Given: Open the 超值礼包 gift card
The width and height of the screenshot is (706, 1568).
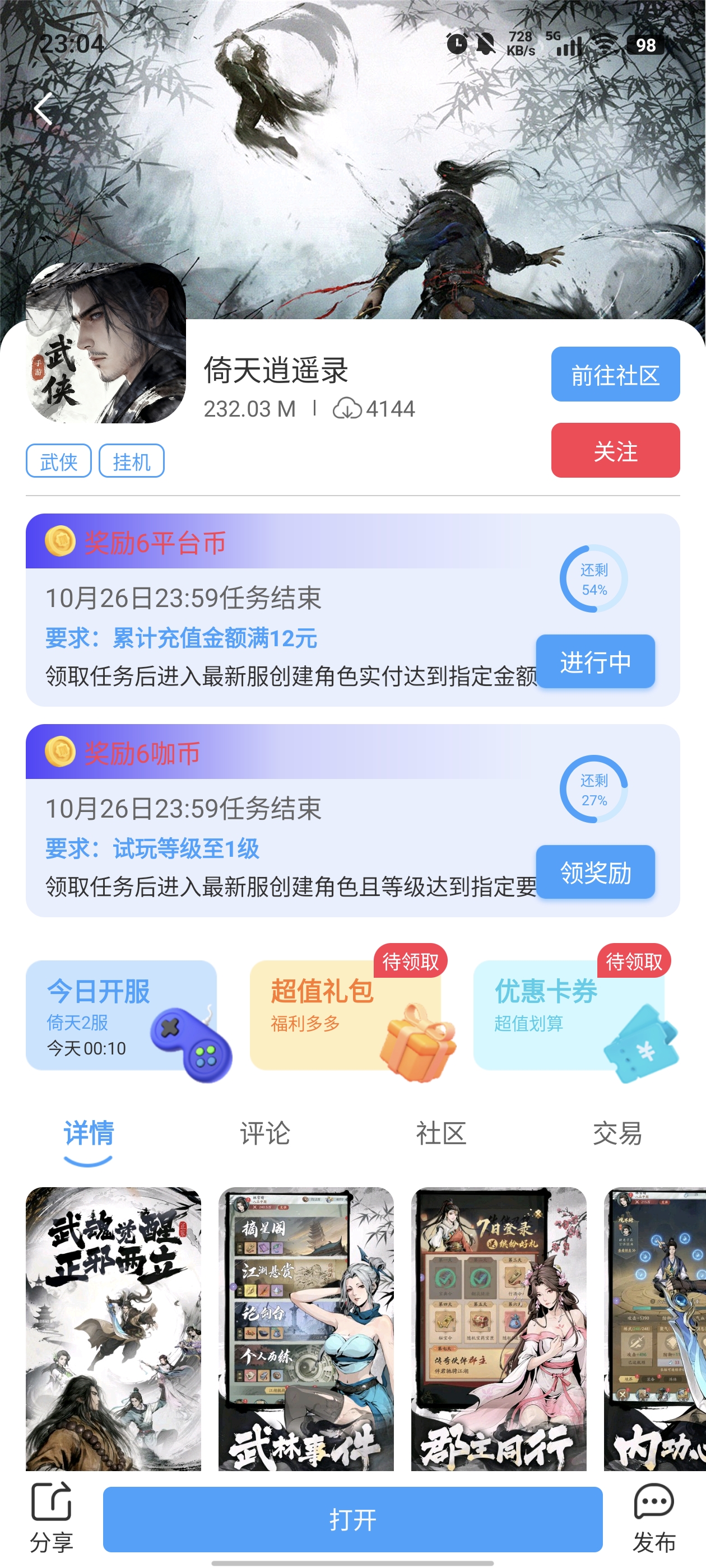Looking at the screenshot, I should (x=345, y=1015).
